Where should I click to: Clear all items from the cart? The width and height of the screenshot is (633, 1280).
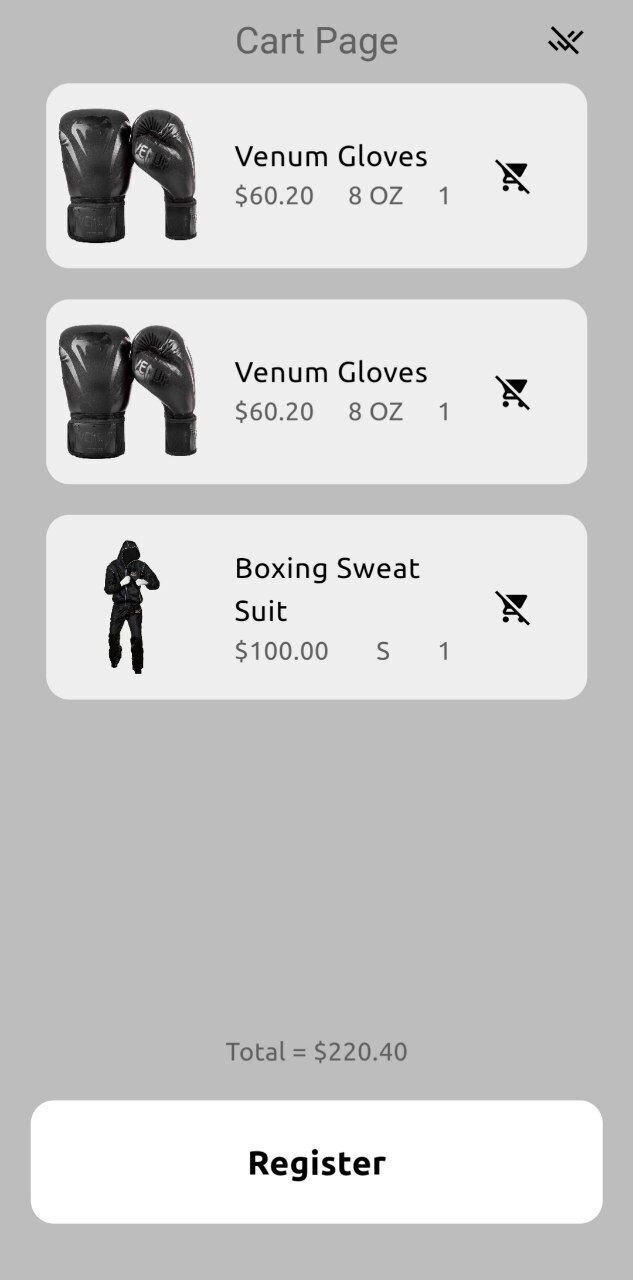565,41
